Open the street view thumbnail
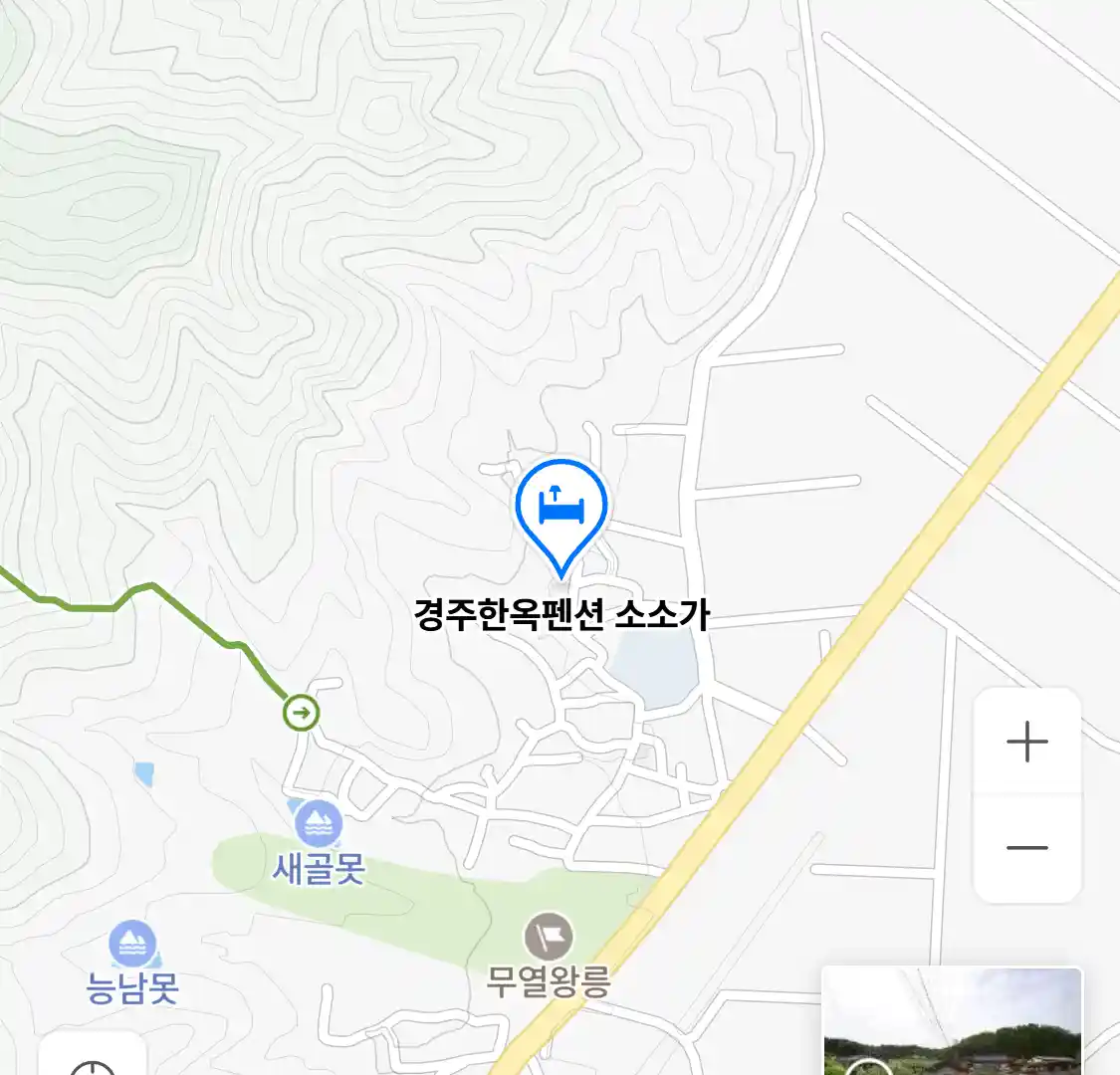Screen dimensions: 1120x1075 coord(952,1022)
